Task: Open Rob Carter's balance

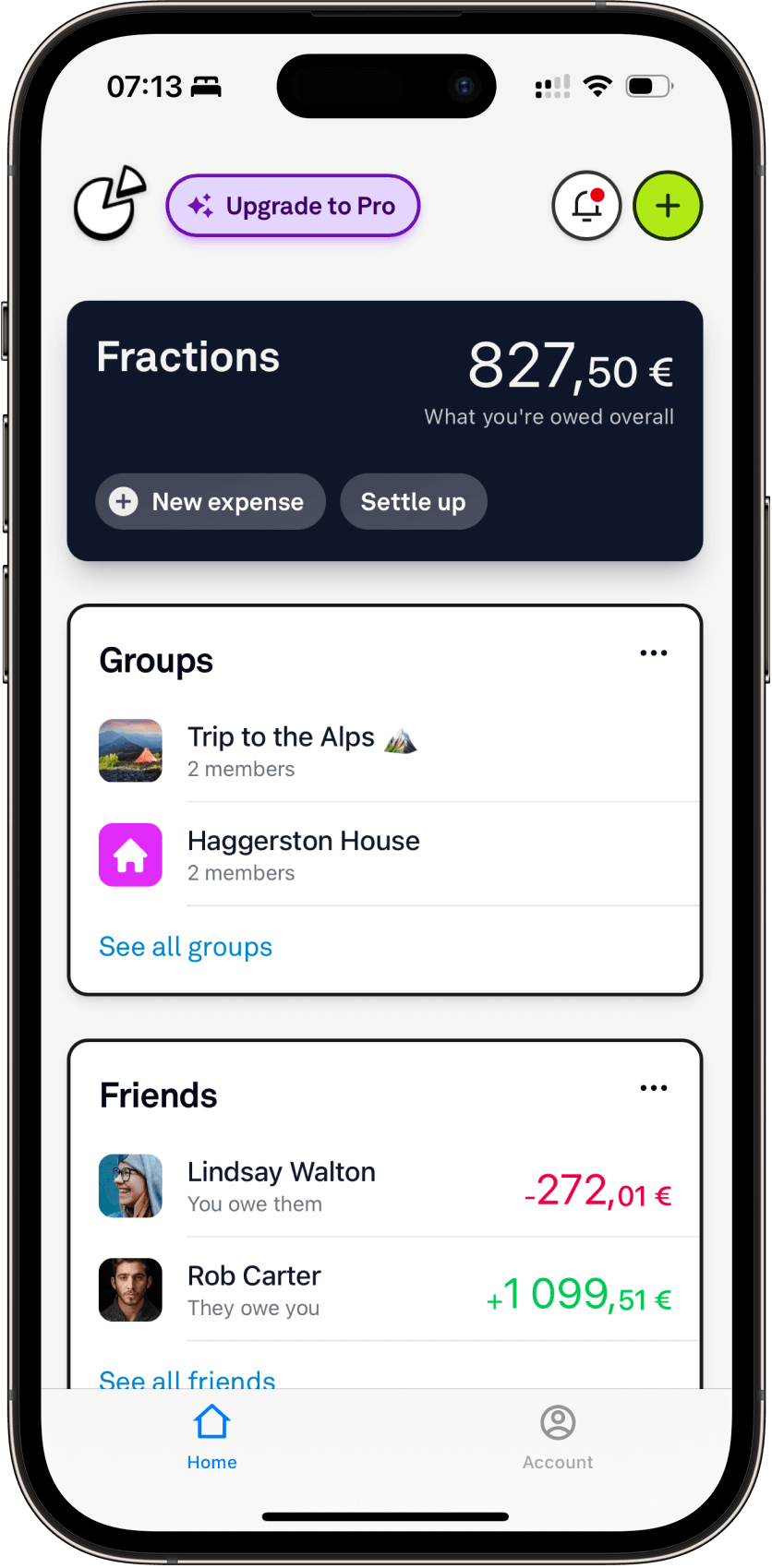Action: tap(385, 1290)
